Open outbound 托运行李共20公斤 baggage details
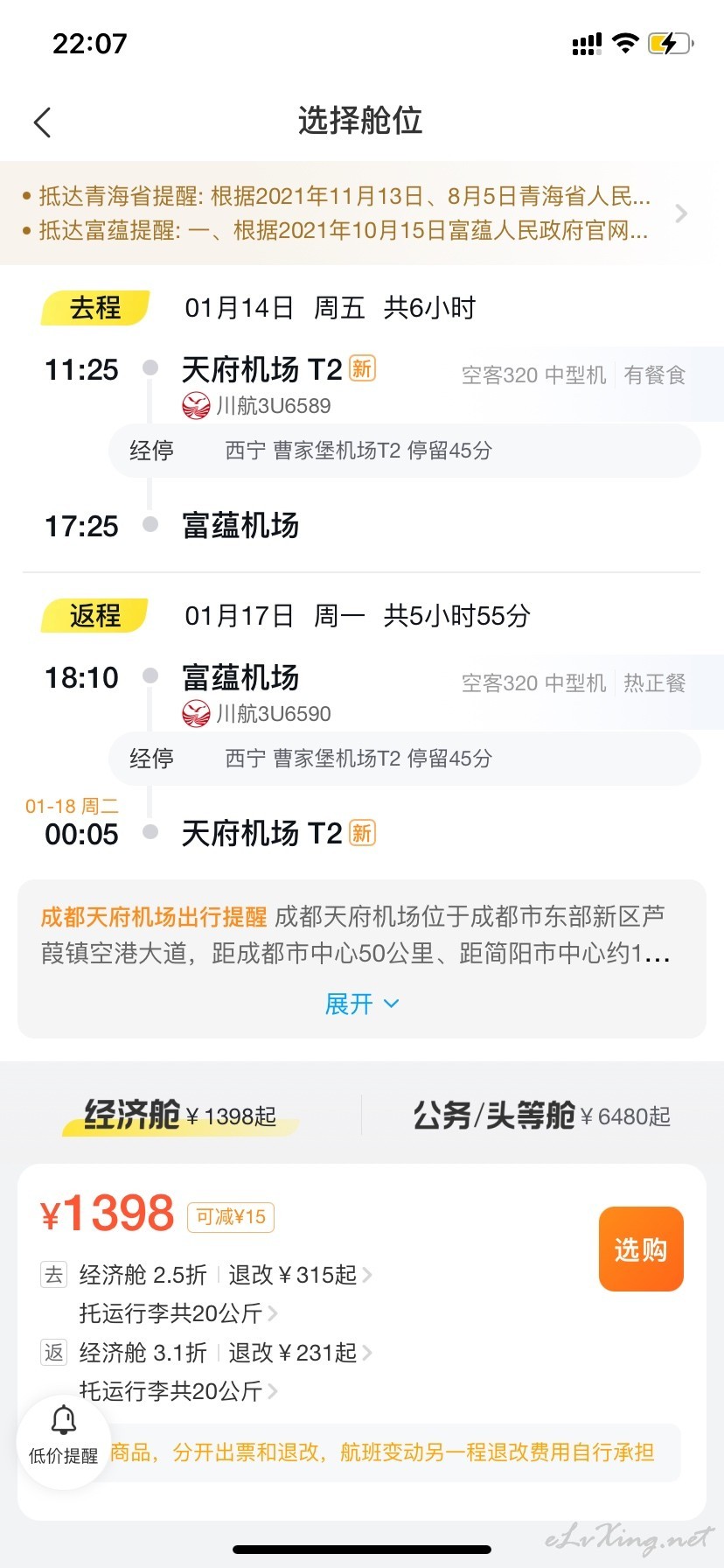This screenshot has height=1568, width=724. tap(178, 1313)
